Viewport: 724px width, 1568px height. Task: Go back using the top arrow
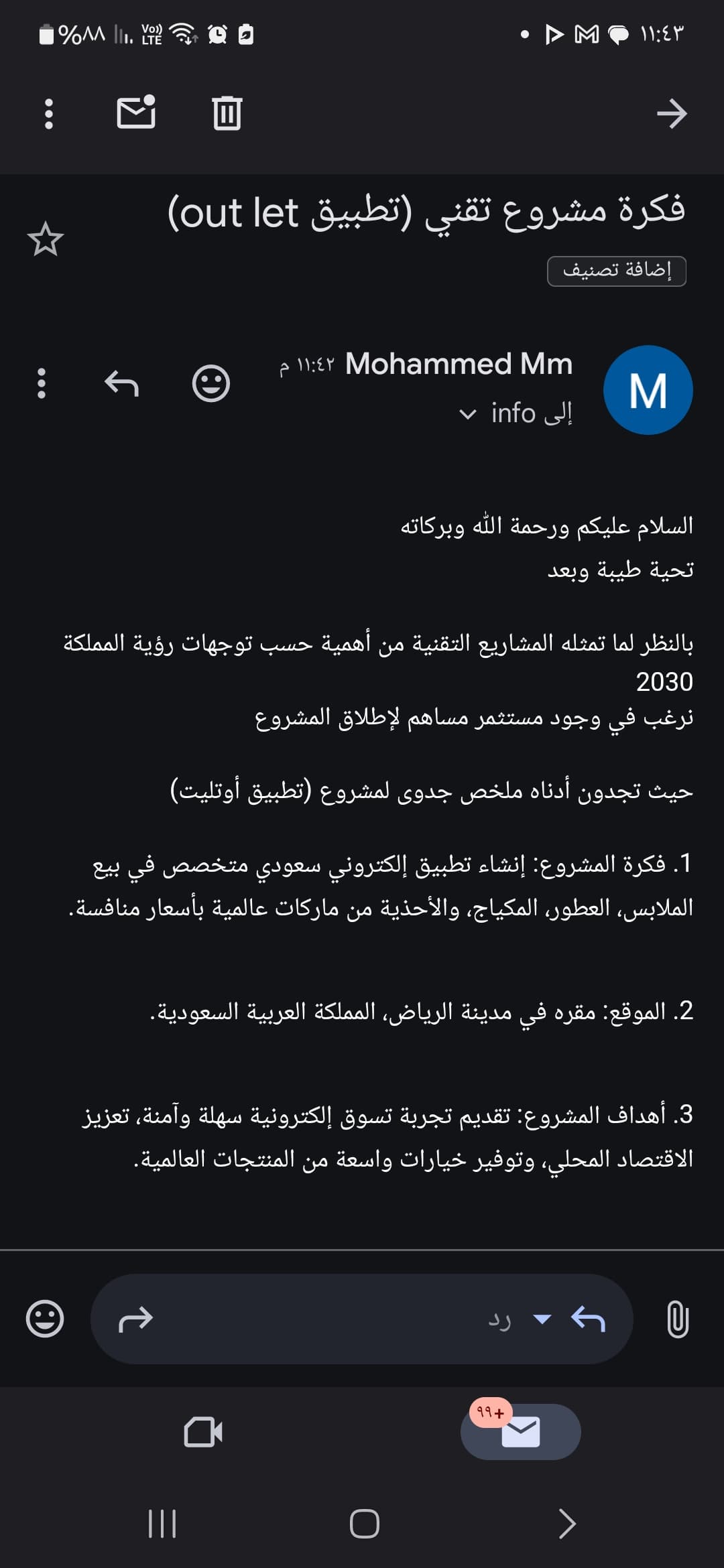[x=671, y=114]
